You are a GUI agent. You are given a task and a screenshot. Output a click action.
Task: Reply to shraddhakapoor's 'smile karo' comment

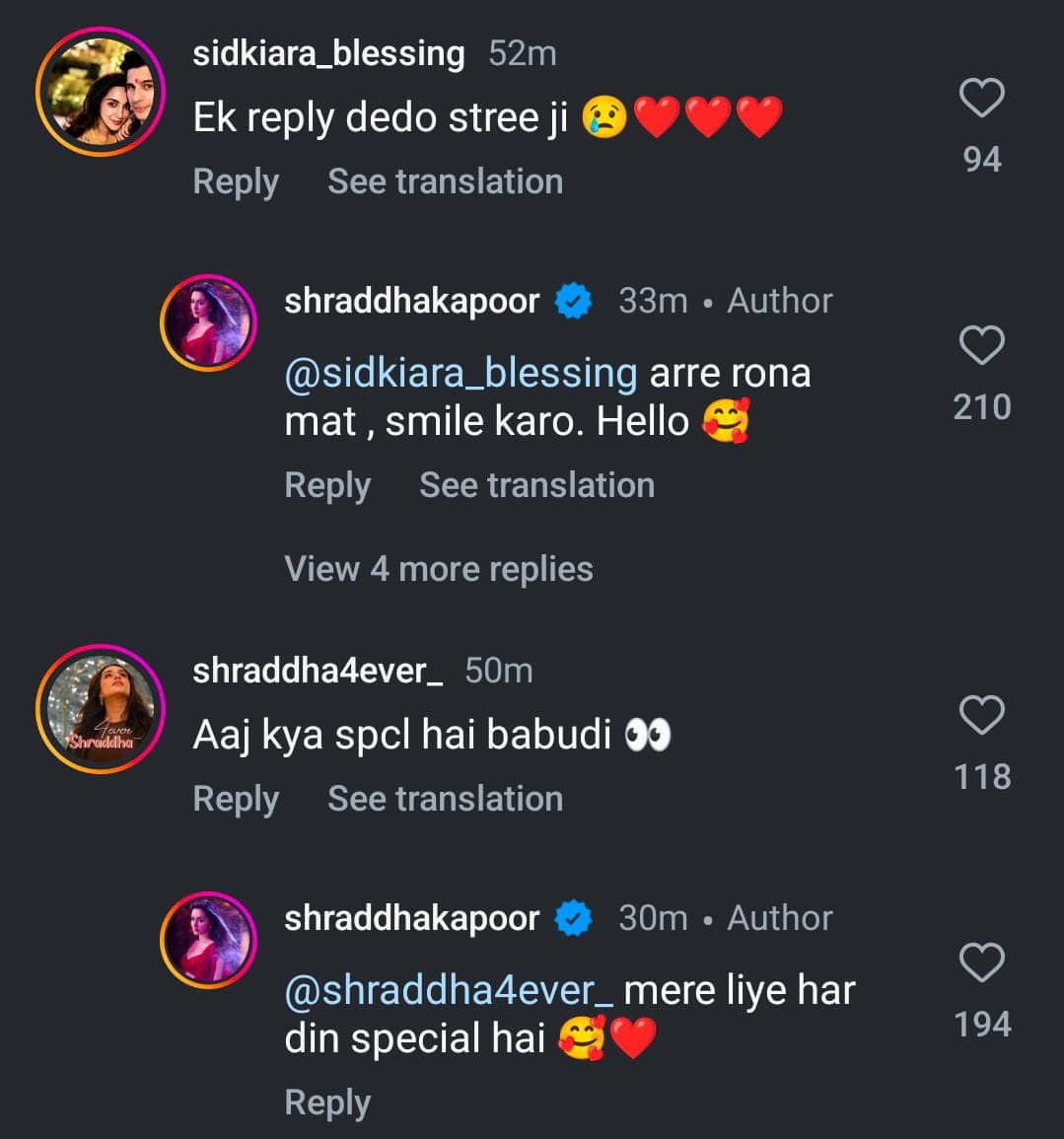point(327,486)
